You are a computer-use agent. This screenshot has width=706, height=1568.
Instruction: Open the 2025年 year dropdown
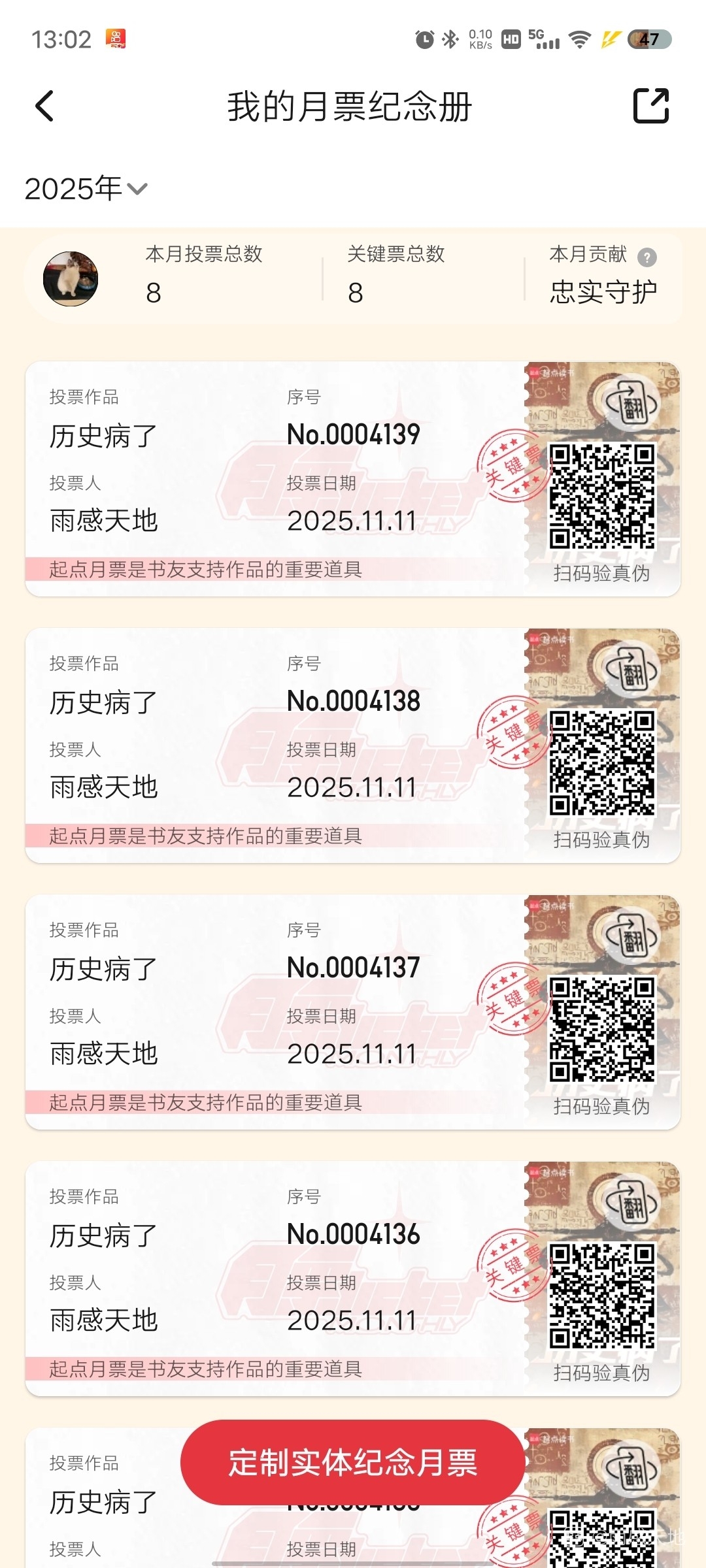[86, 189]
